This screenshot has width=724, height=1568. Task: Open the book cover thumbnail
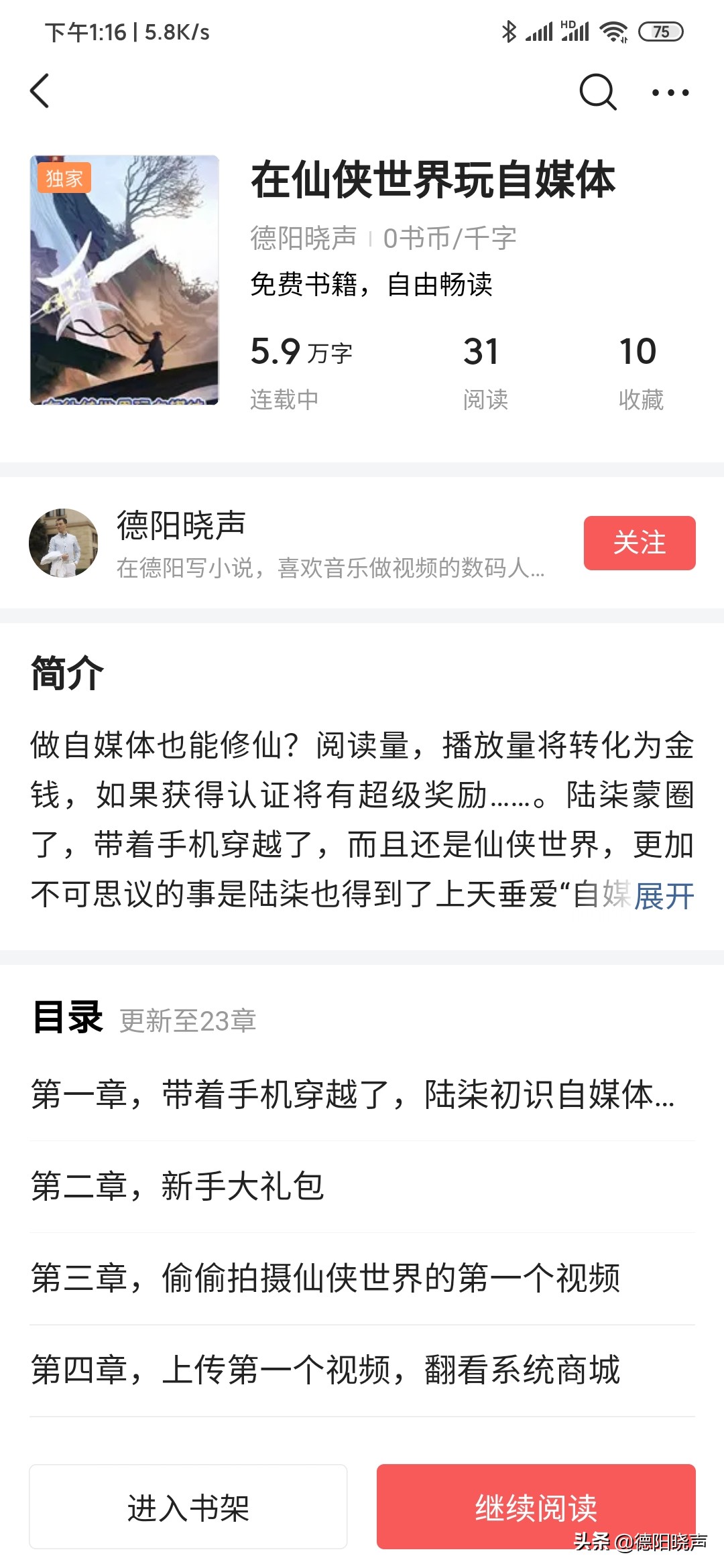point(125,279)
